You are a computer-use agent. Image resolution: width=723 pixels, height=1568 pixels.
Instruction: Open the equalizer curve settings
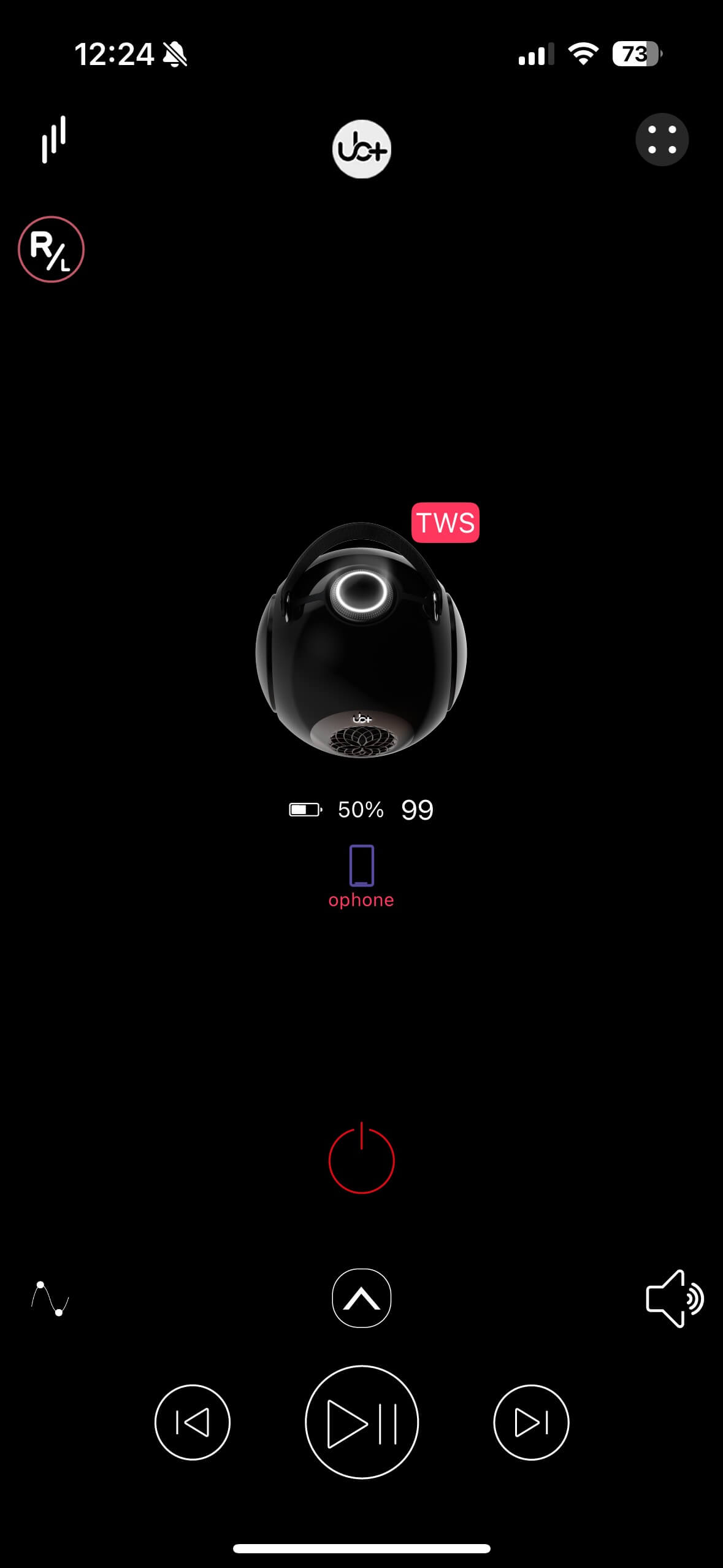pyautogui.click(x=50, y=1298)
